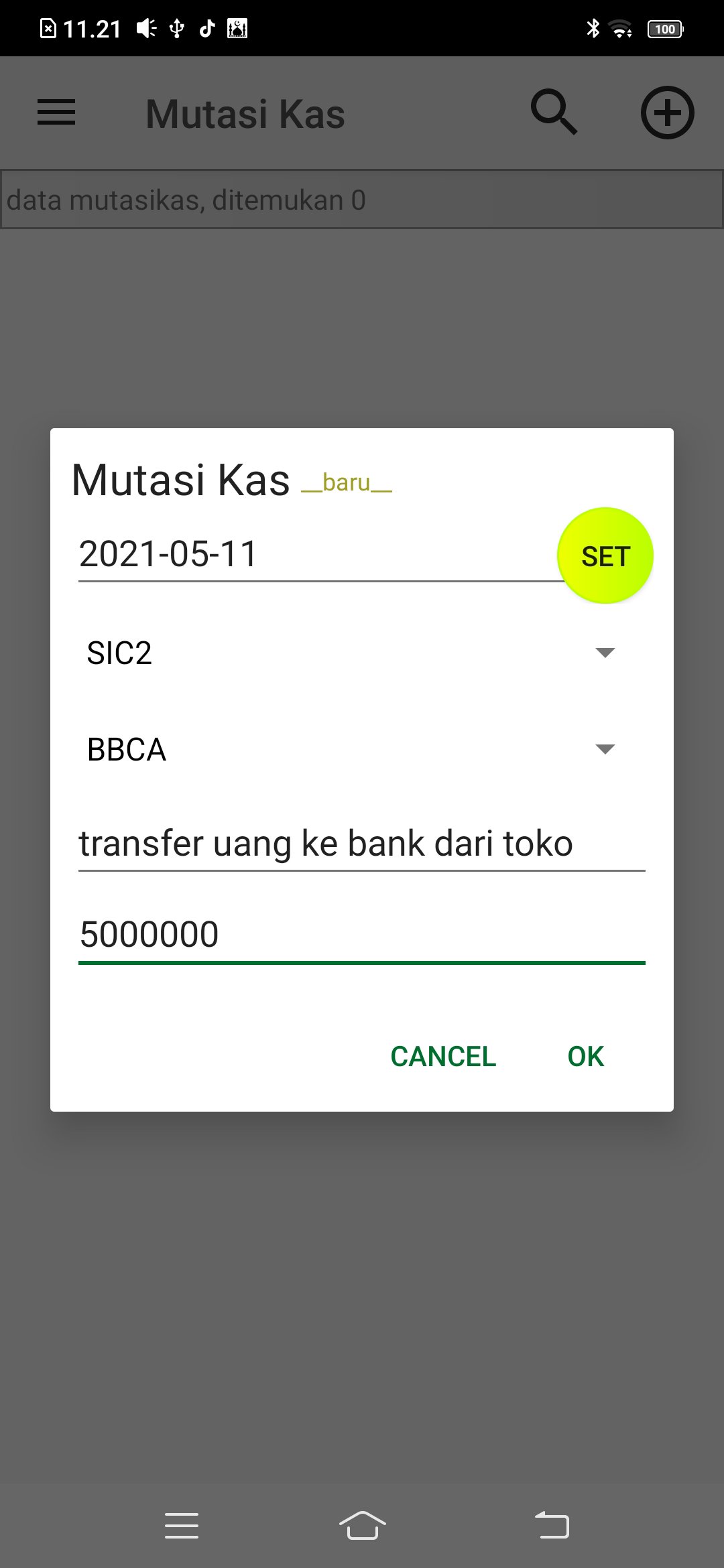
Task: Tap the yellow SET button for the date
Action: 605,555
